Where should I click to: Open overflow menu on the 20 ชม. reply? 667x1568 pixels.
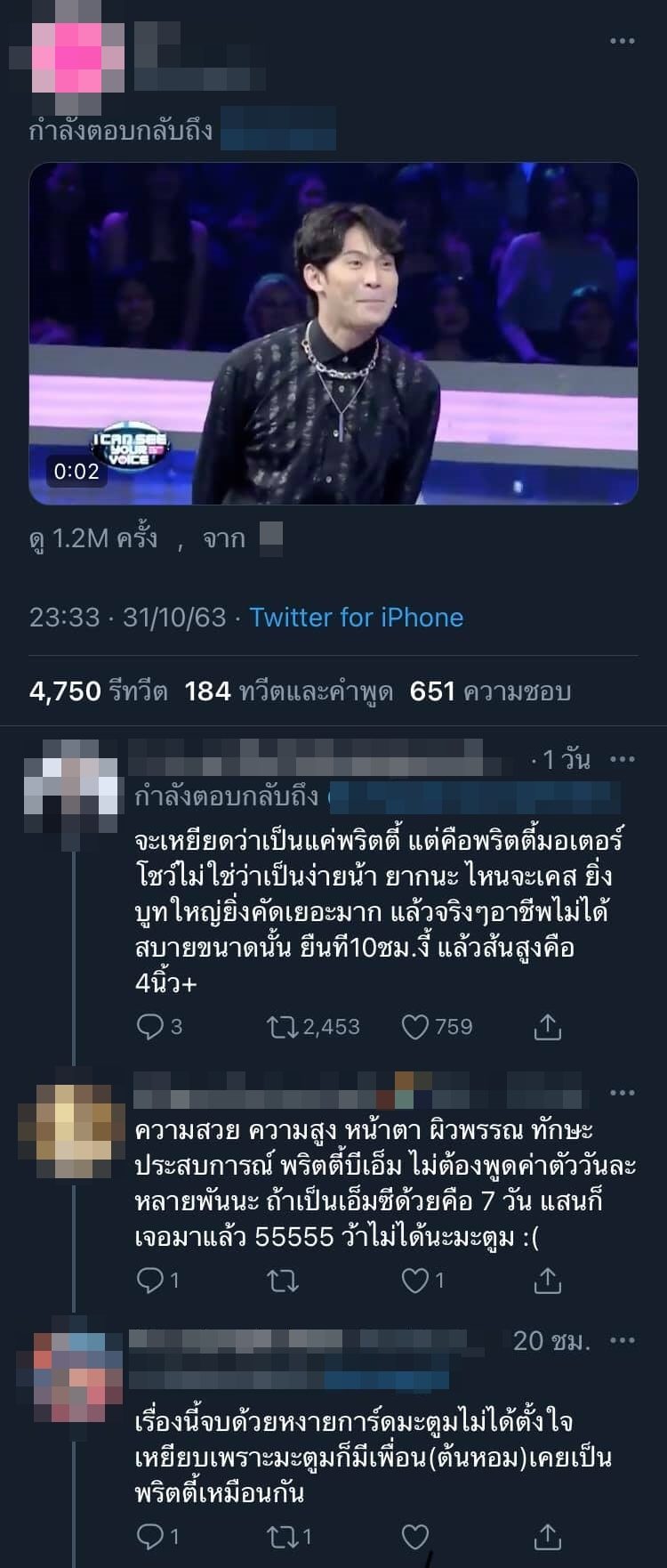622,1340
